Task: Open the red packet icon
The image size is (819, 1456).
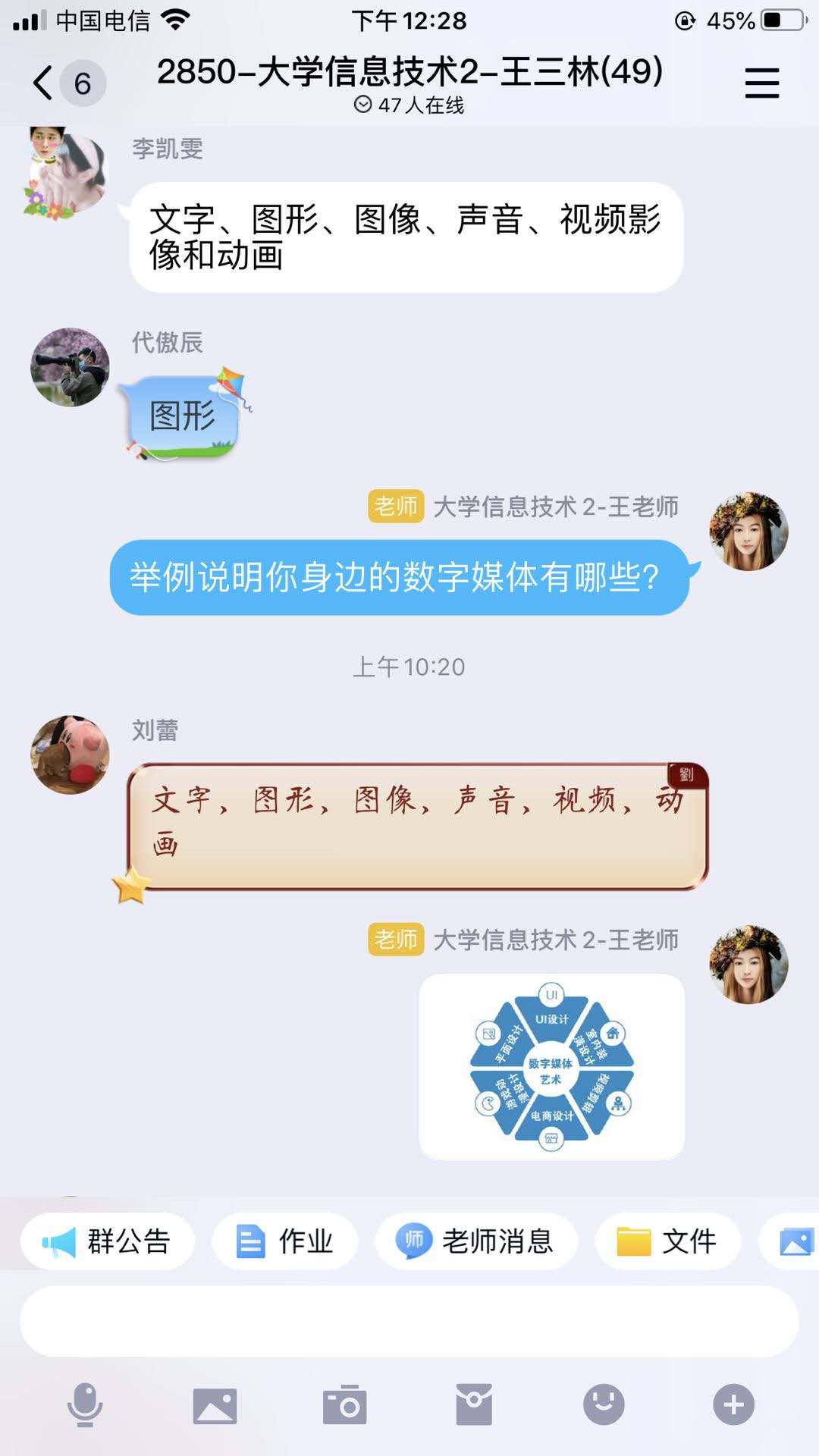Action: point(474,1404)
